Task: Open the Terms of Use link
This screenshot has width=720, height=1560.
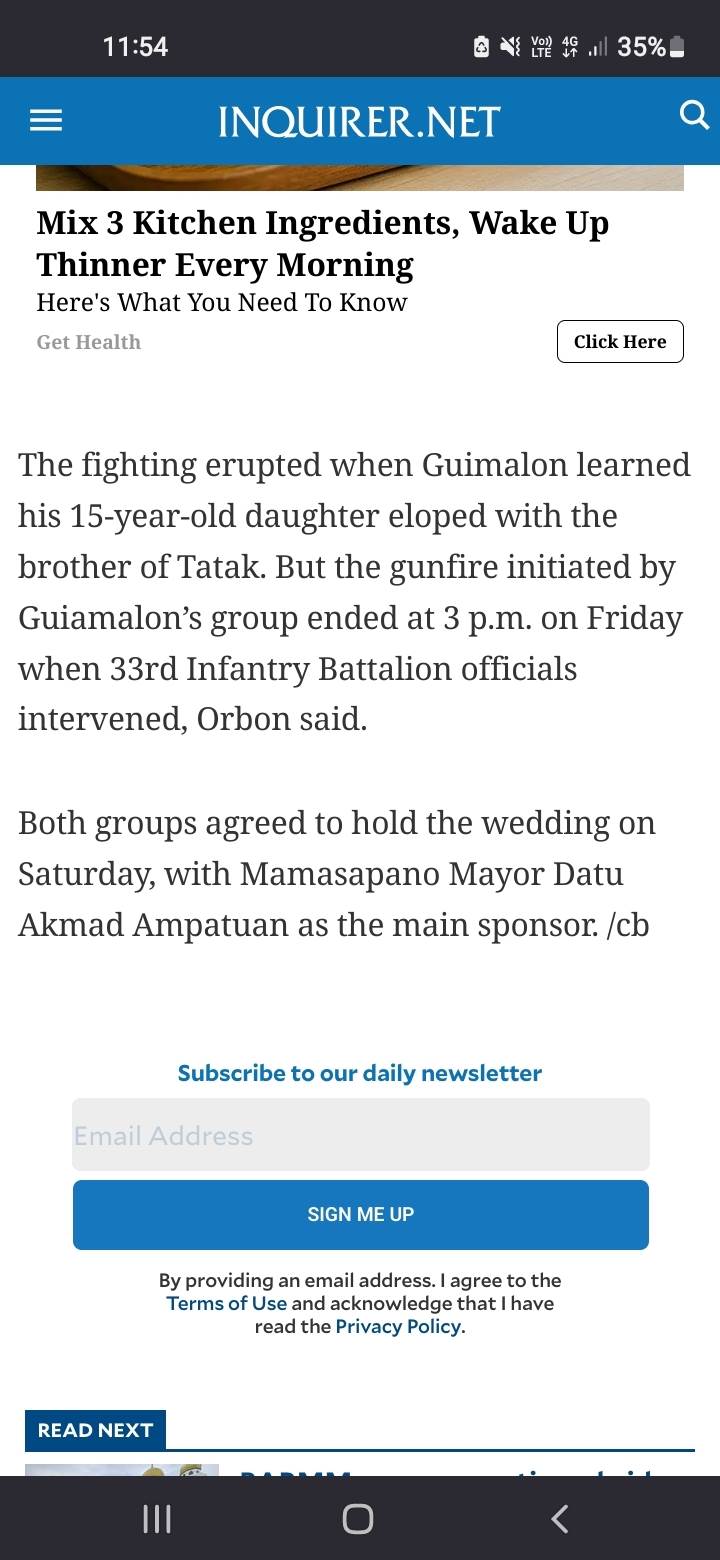Action: (x=227, y=1303)
